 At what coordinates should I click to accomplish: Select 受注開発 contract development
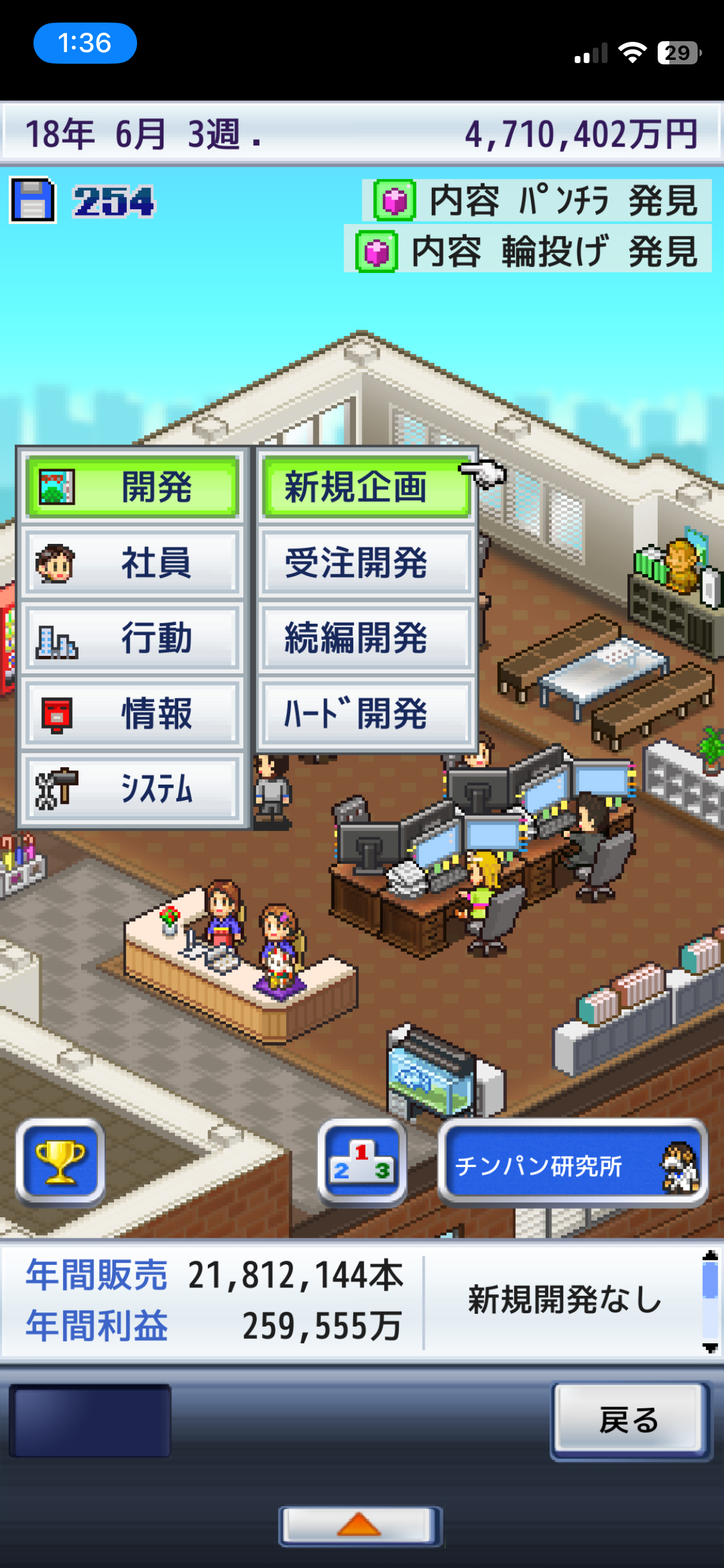[367, 563]
